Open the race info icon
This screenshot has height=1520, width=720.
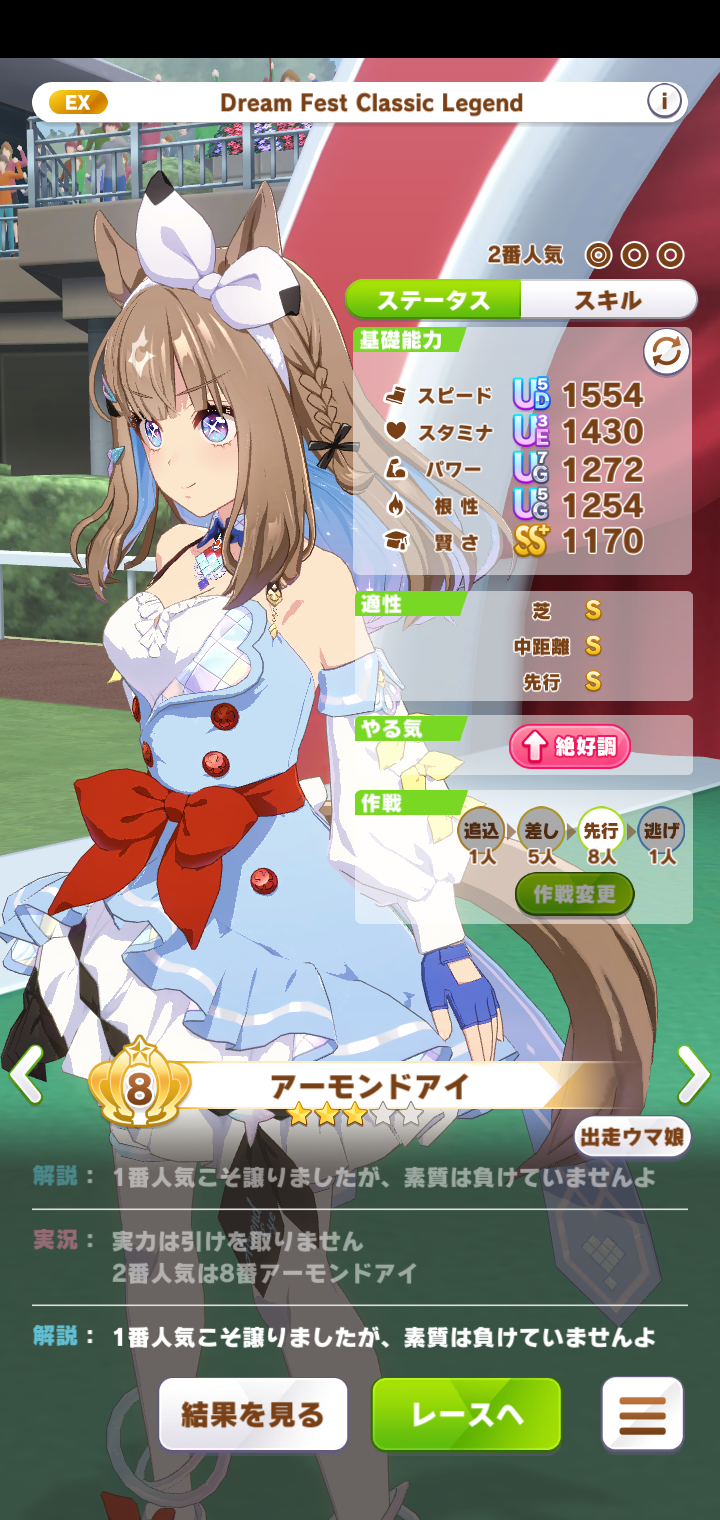tap(664, 101)
